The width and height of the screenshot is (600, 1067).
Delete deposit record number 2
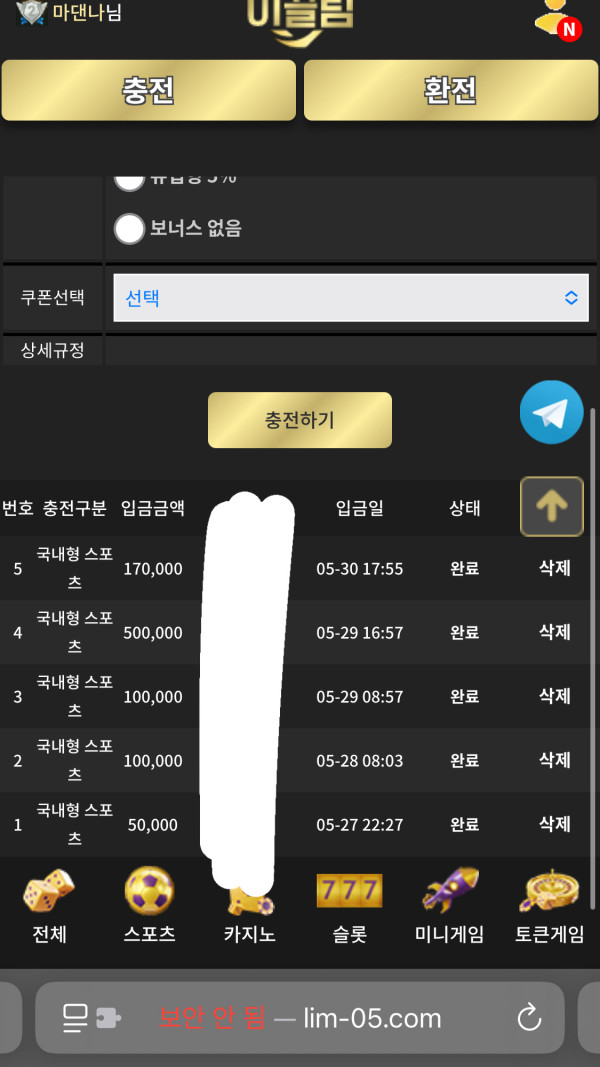554,760
